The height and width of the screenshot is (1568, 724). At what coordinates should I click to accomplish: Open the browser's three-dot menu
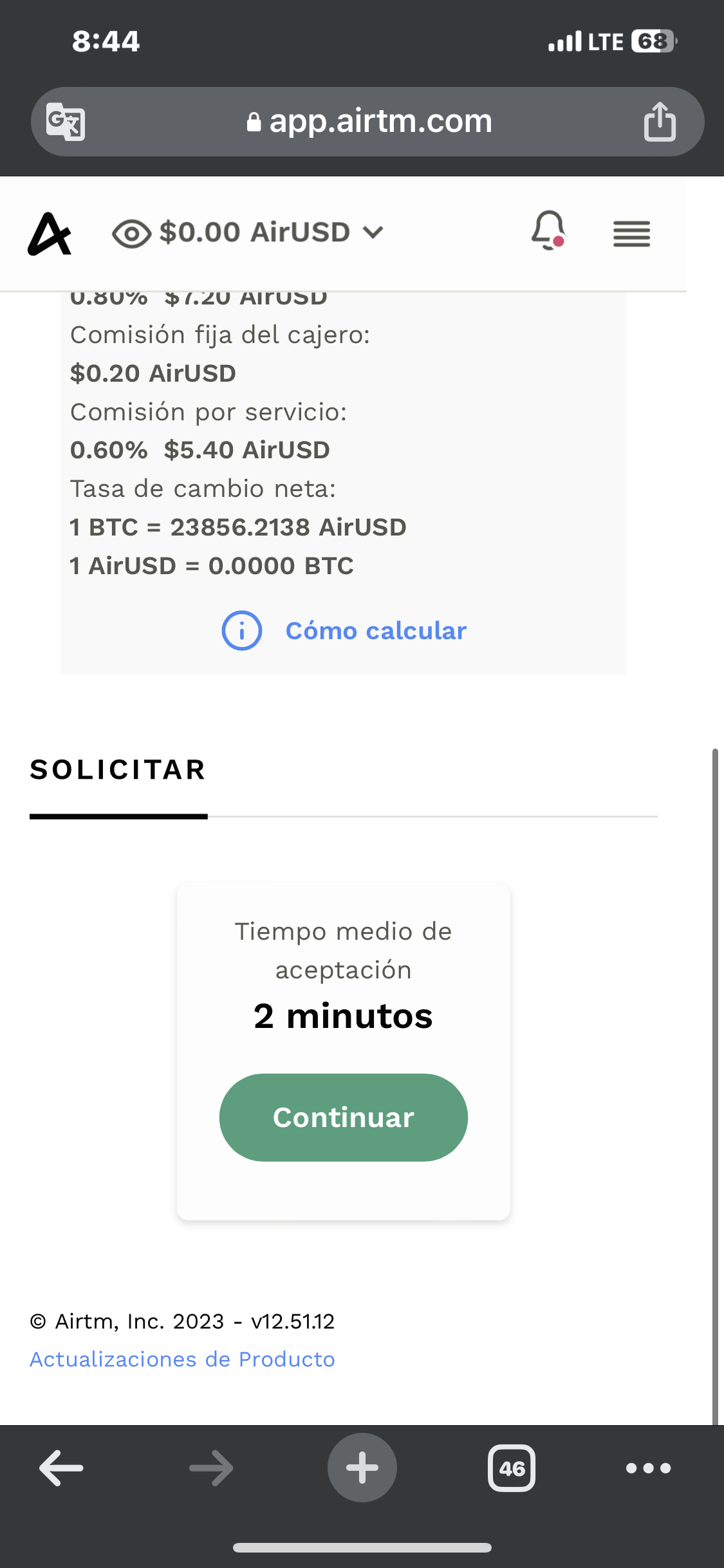click(648, 1468)
